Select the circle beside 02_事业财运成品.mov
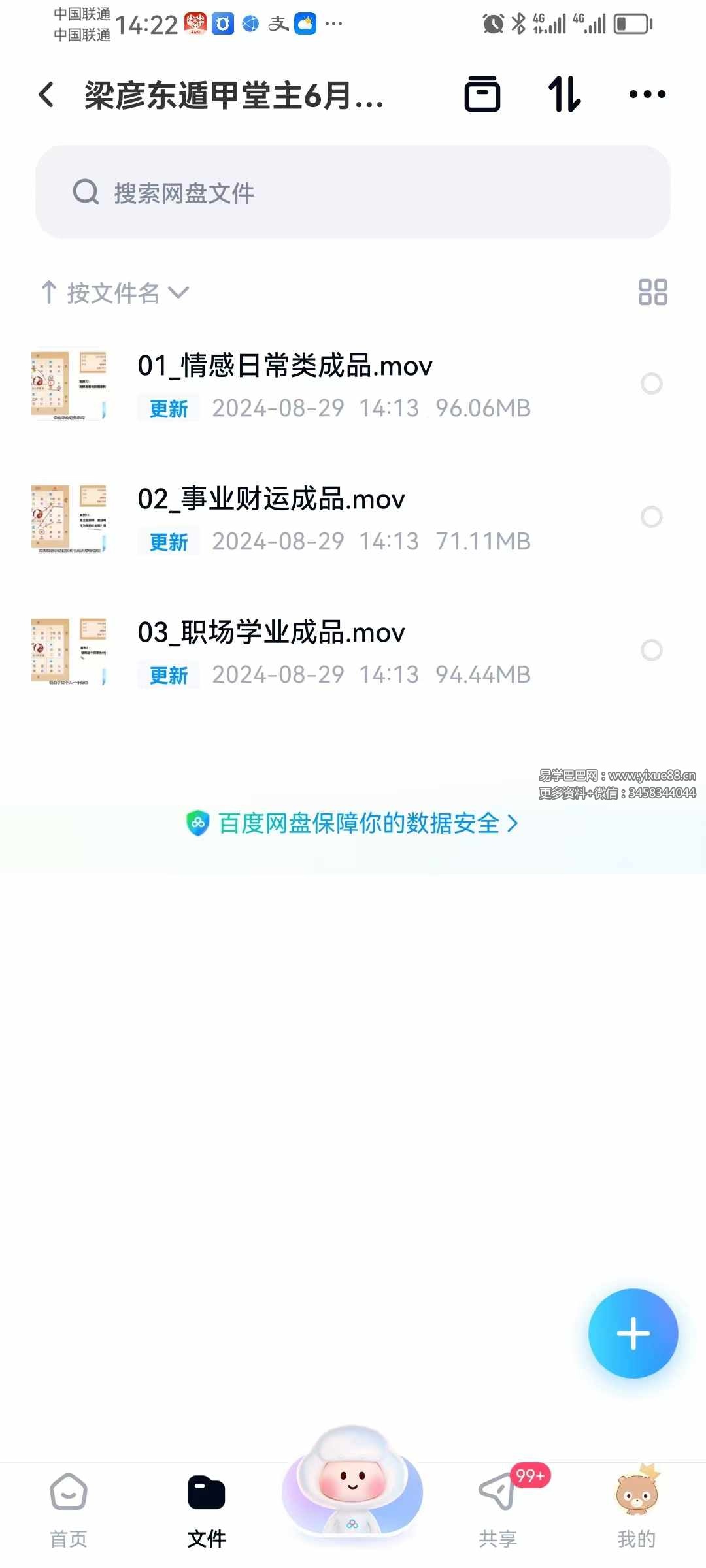This screenshot has width=706, height=1568. [652, 517]
